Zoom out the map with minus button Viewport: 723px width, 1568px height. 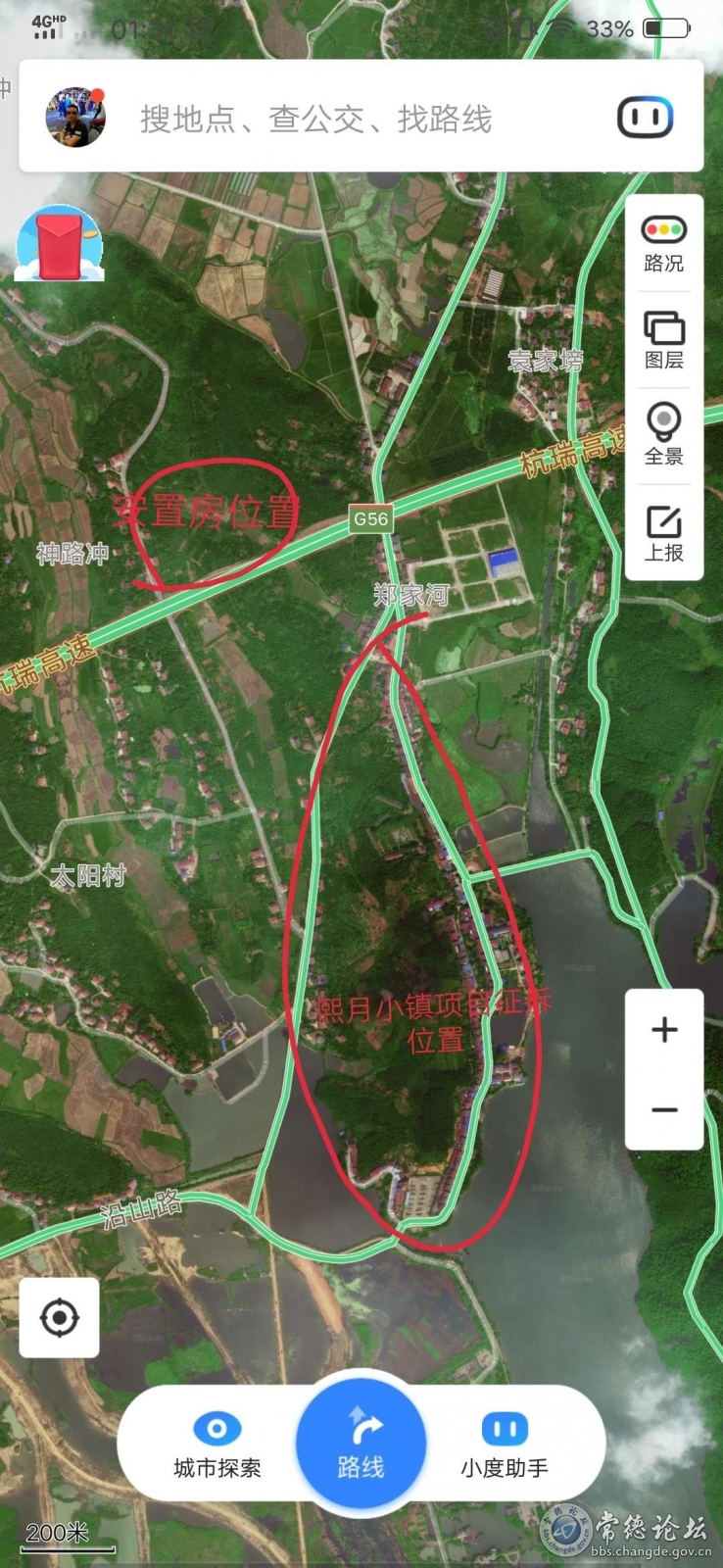(x=664, y=1109)
